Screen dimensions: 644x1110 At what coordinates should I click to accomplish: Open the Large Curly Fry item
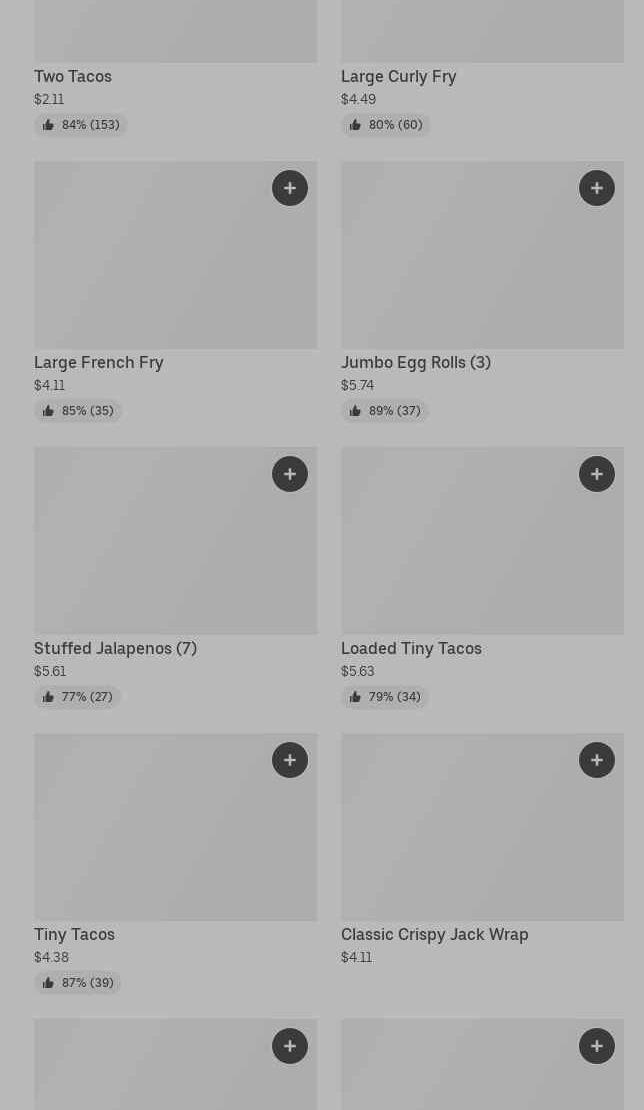(x=398, y=76)
